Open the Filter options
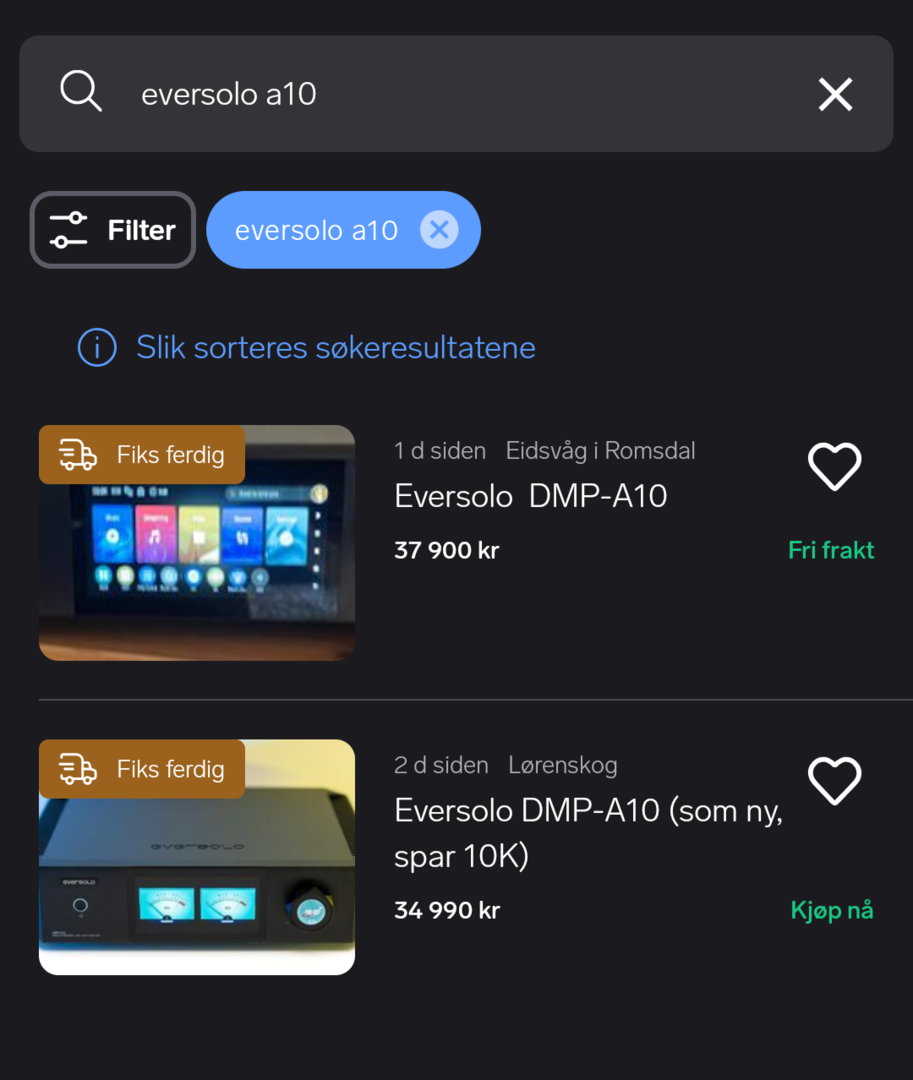 pyautogui.click(x=113, y=230)
